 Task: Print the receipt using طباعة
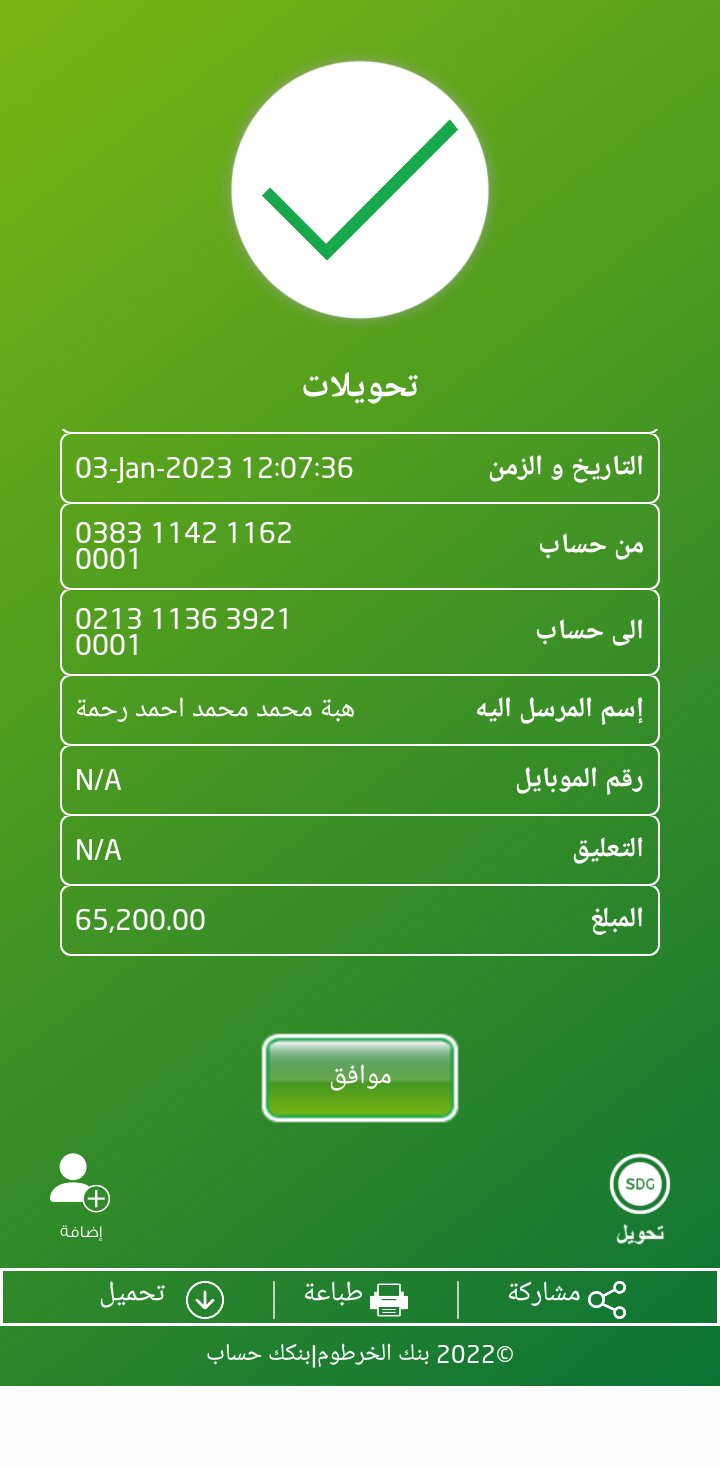(357, 1297)
